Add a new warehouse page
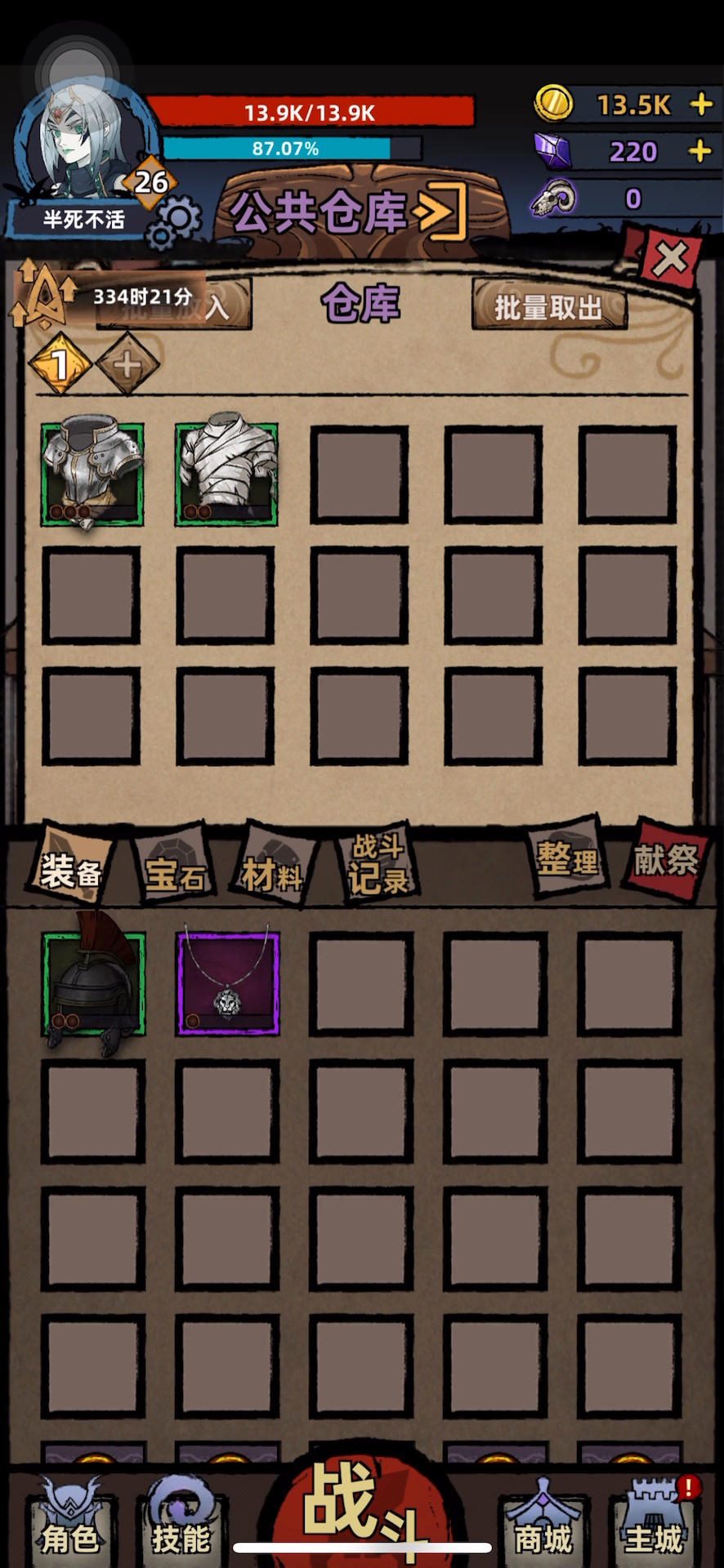The height and width of the screenshot is (1568, 724). click(127, 363)
